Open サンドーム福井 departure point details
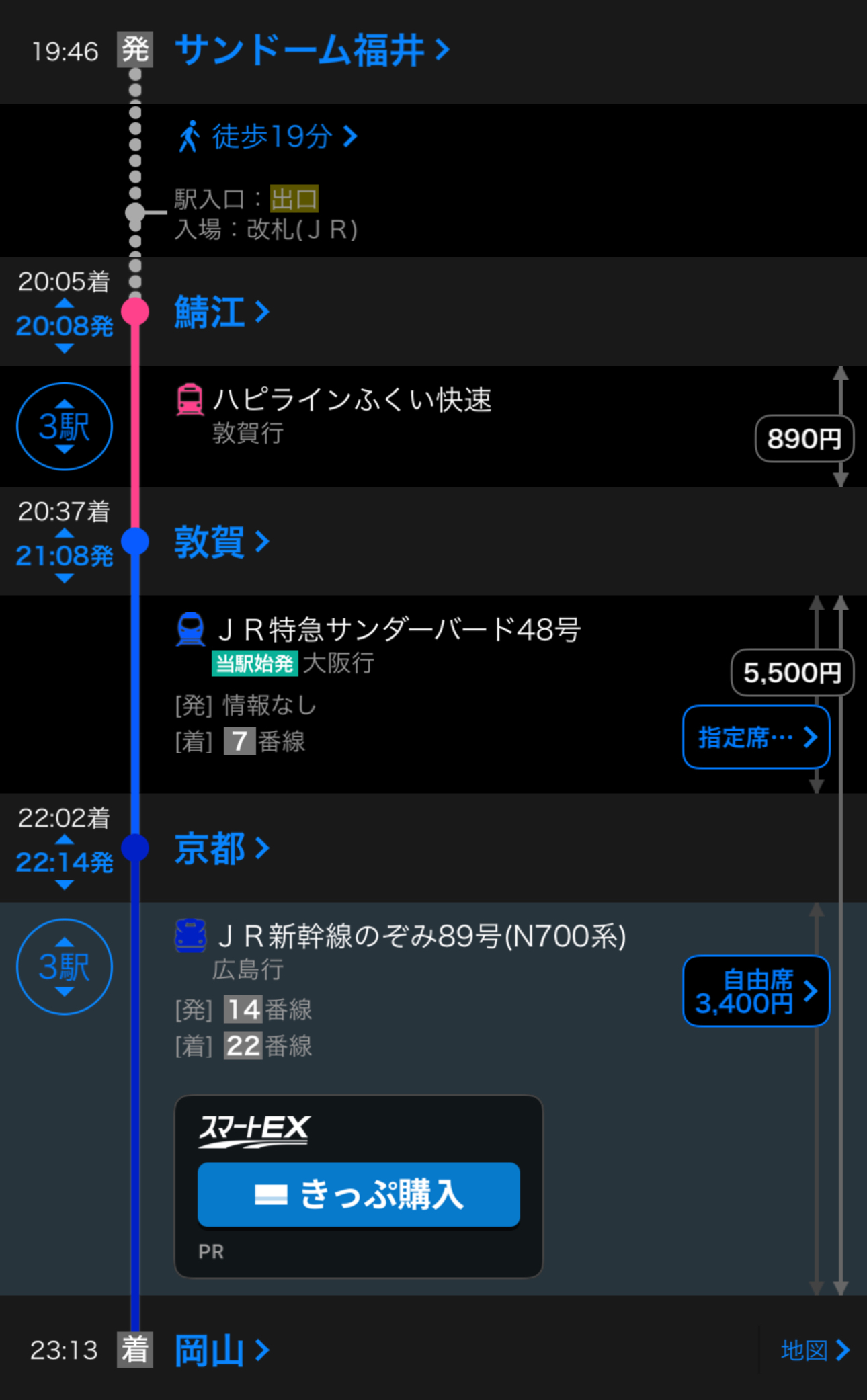Screen dimensions: 867x1400 click(312, 50)
